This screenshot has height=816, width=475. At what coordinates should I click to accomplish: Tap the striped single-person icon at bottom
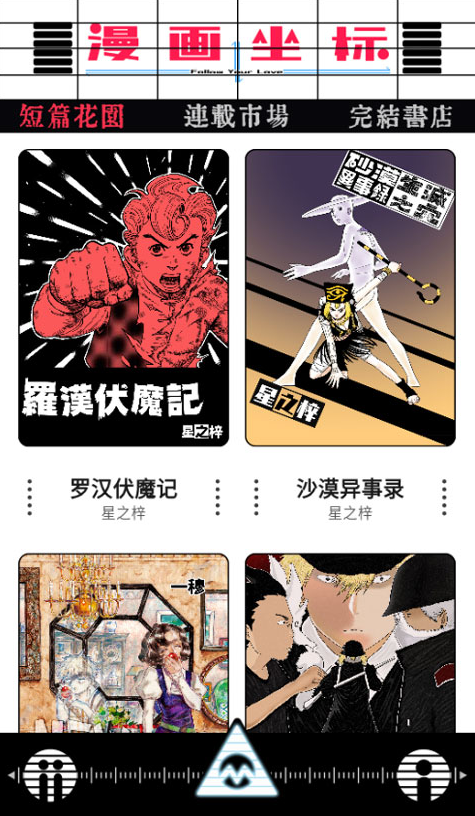pos(424,775)
